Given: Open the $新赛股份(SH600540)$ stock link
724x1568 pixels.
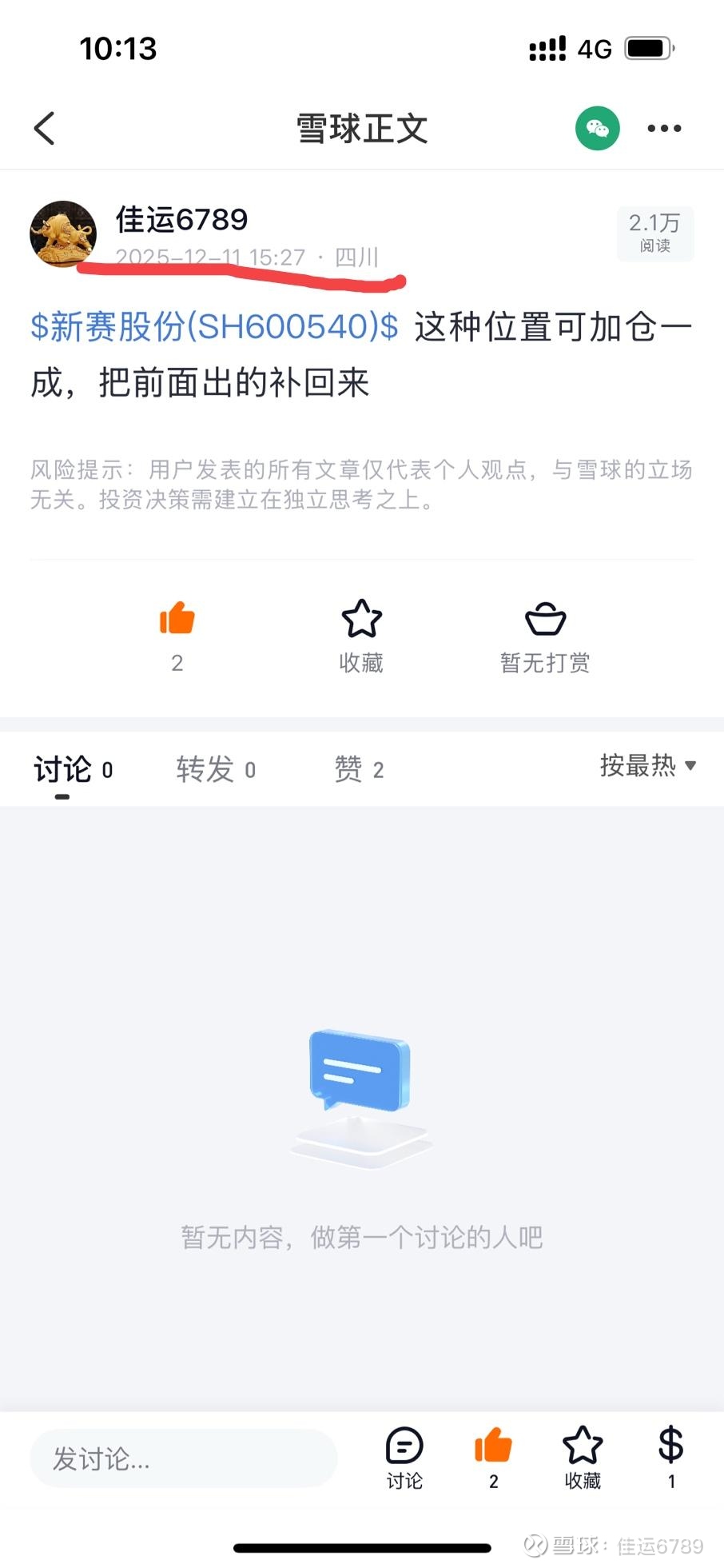Looking at the screenshot, I should (x=212, y=326).
